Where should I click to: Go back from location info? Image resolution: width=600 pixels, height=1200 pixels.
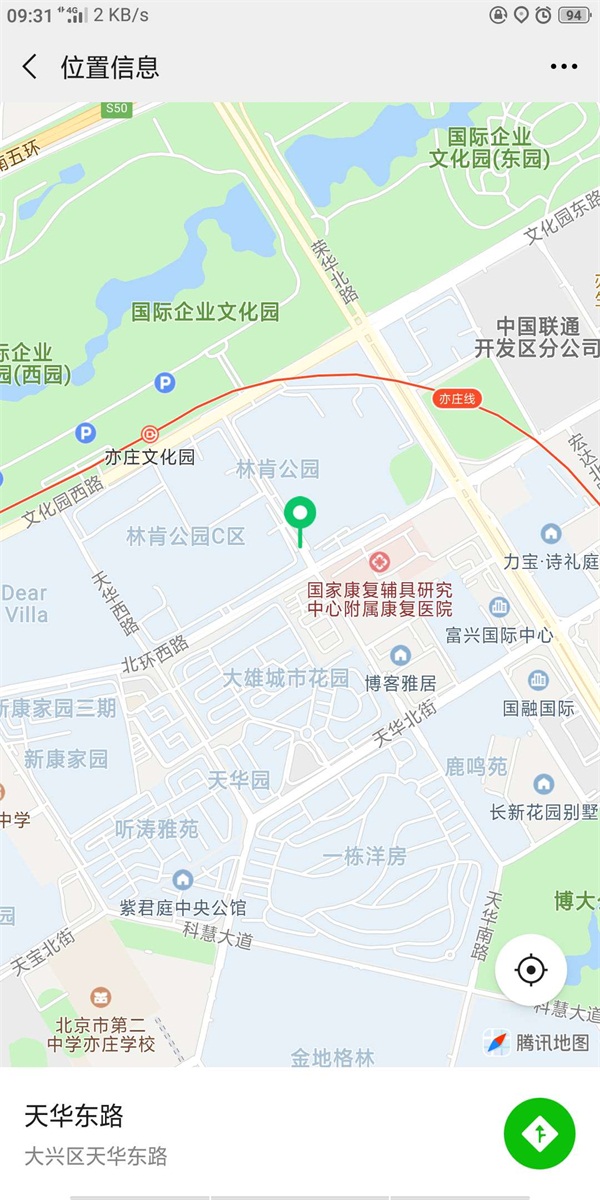30,67
